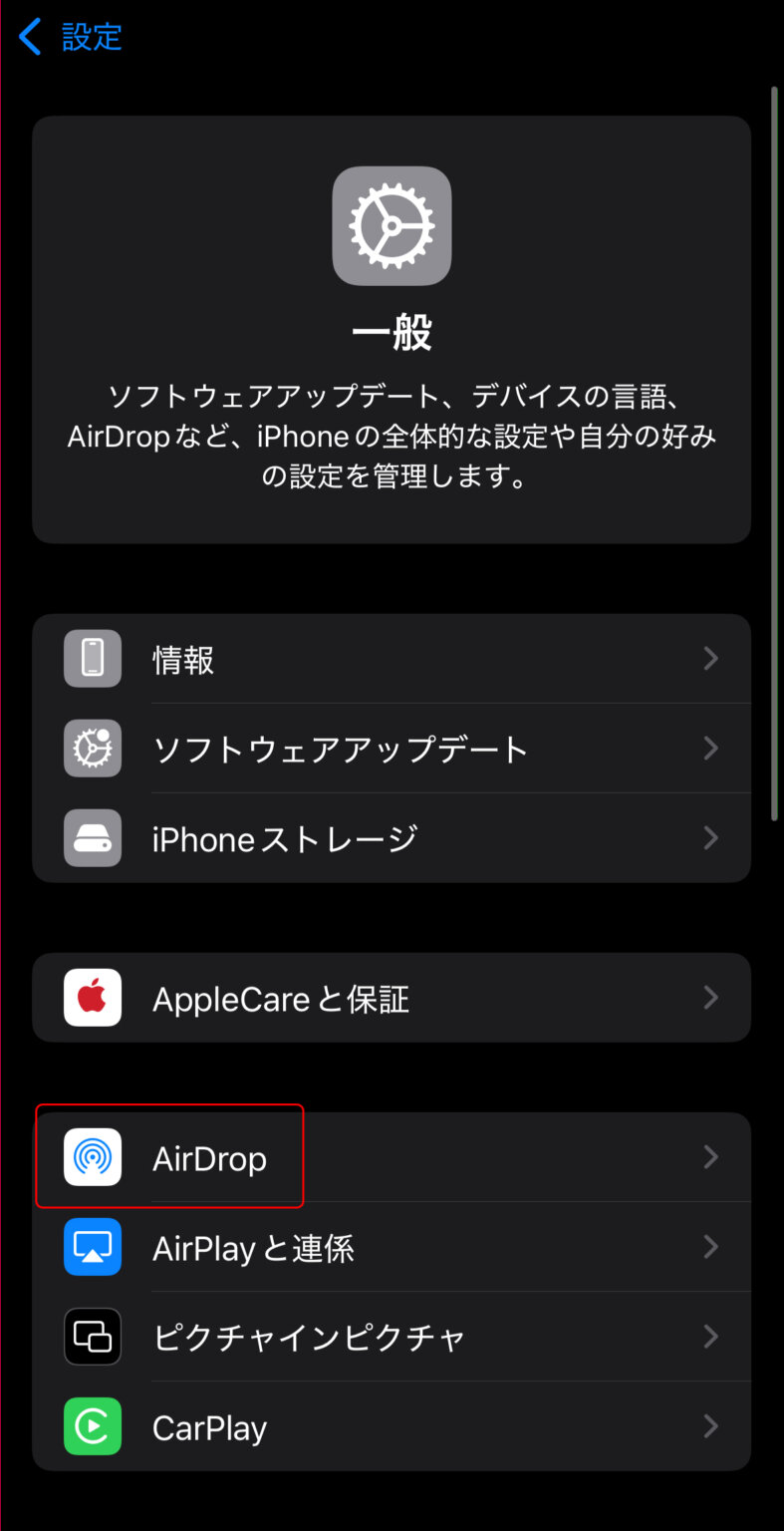Tap the green CarPlay icon
Image resolution: width=784 pixels, height=1531 pixels.
pos(92,1426)
